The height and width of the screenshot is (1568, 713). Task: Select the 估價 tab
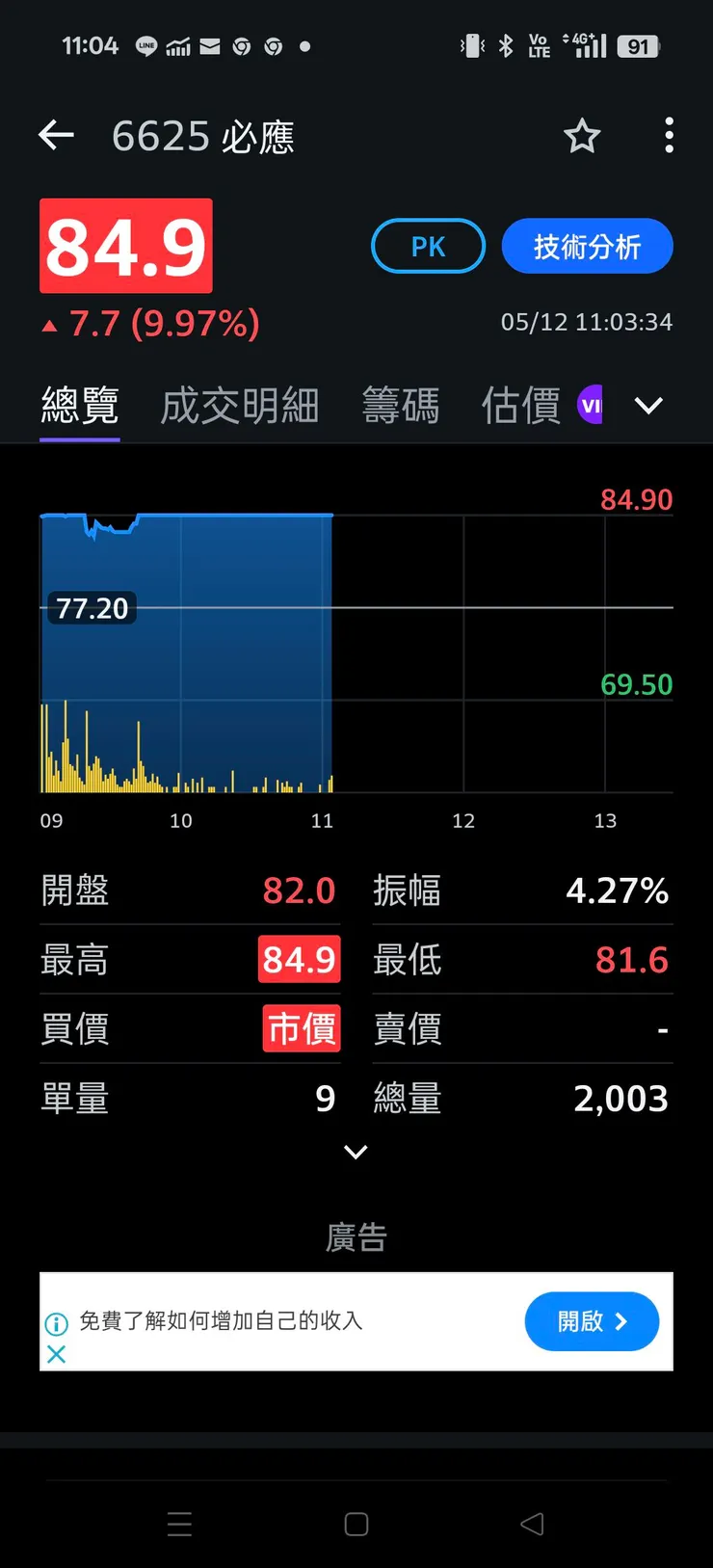point(519,405)
